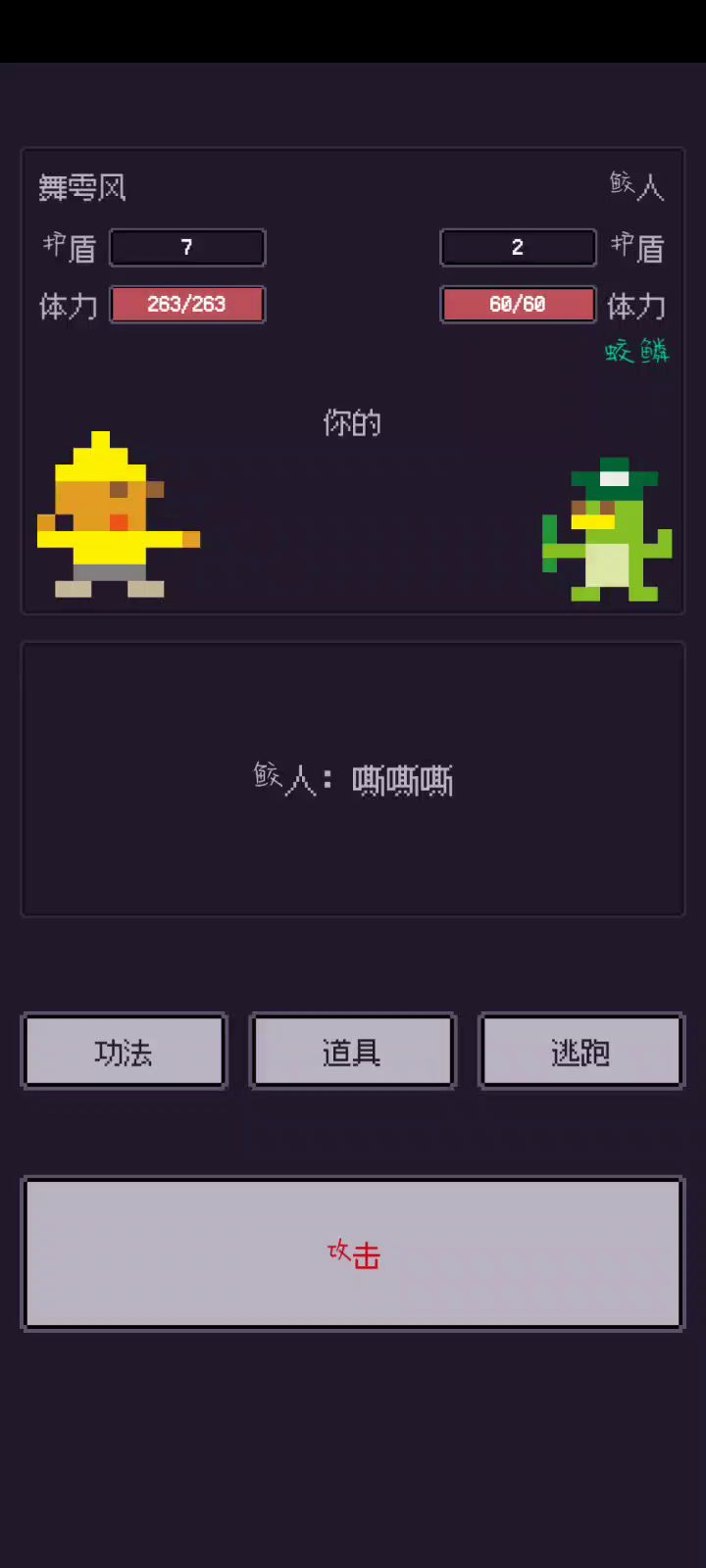Screen dimensions: 706x1568
Task: Hit the red 攻击 attack button
Action: [x=352, y=1253]
